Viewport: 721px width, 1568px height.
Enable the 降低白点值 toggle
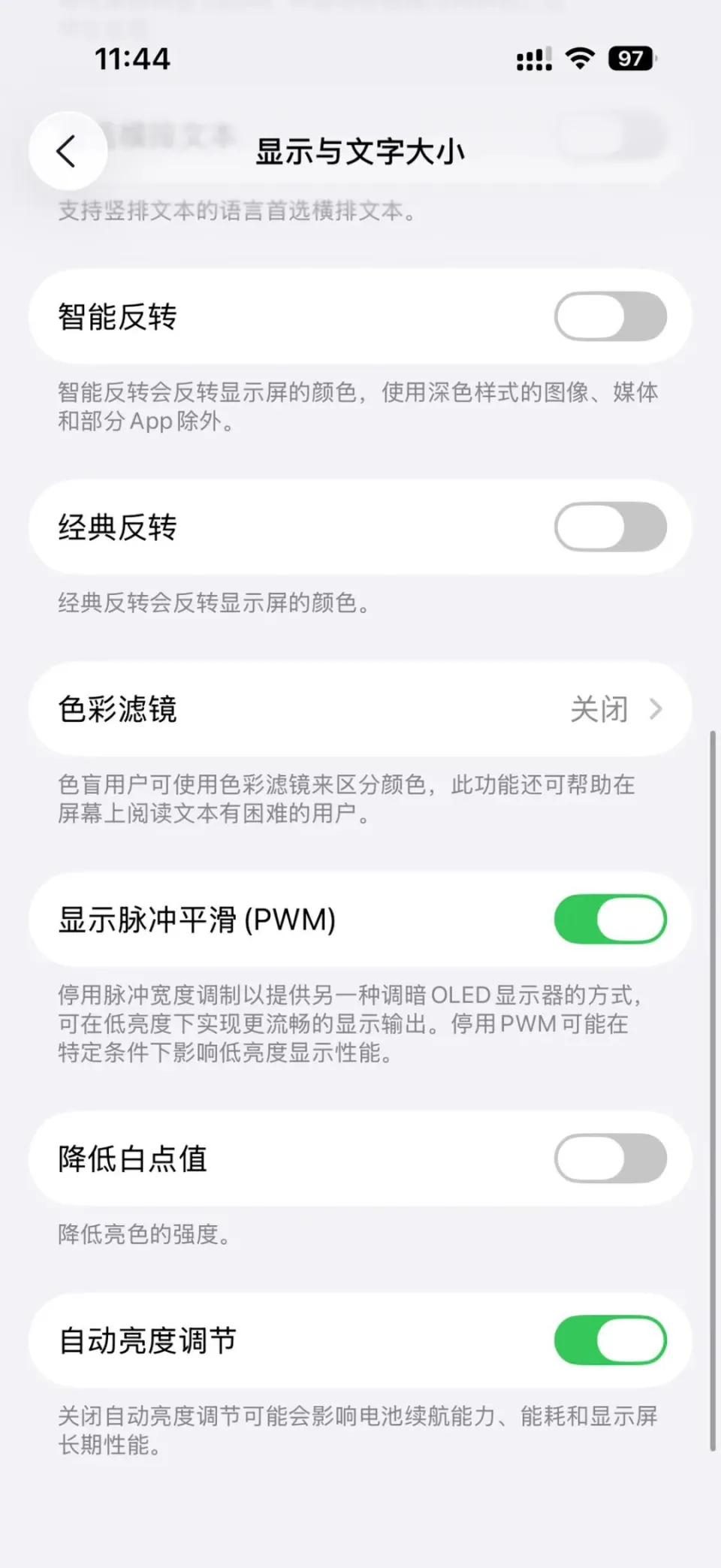pos(611,1159)
